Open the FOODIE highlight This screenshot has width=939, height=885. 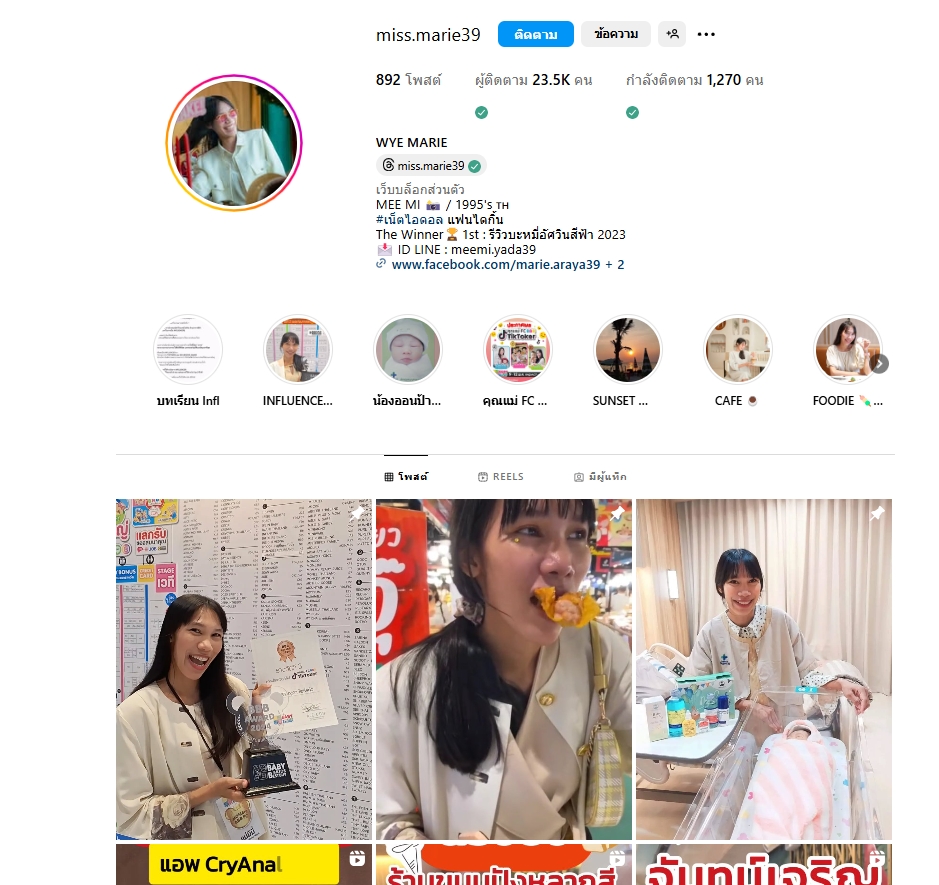[x=846, y=351]
